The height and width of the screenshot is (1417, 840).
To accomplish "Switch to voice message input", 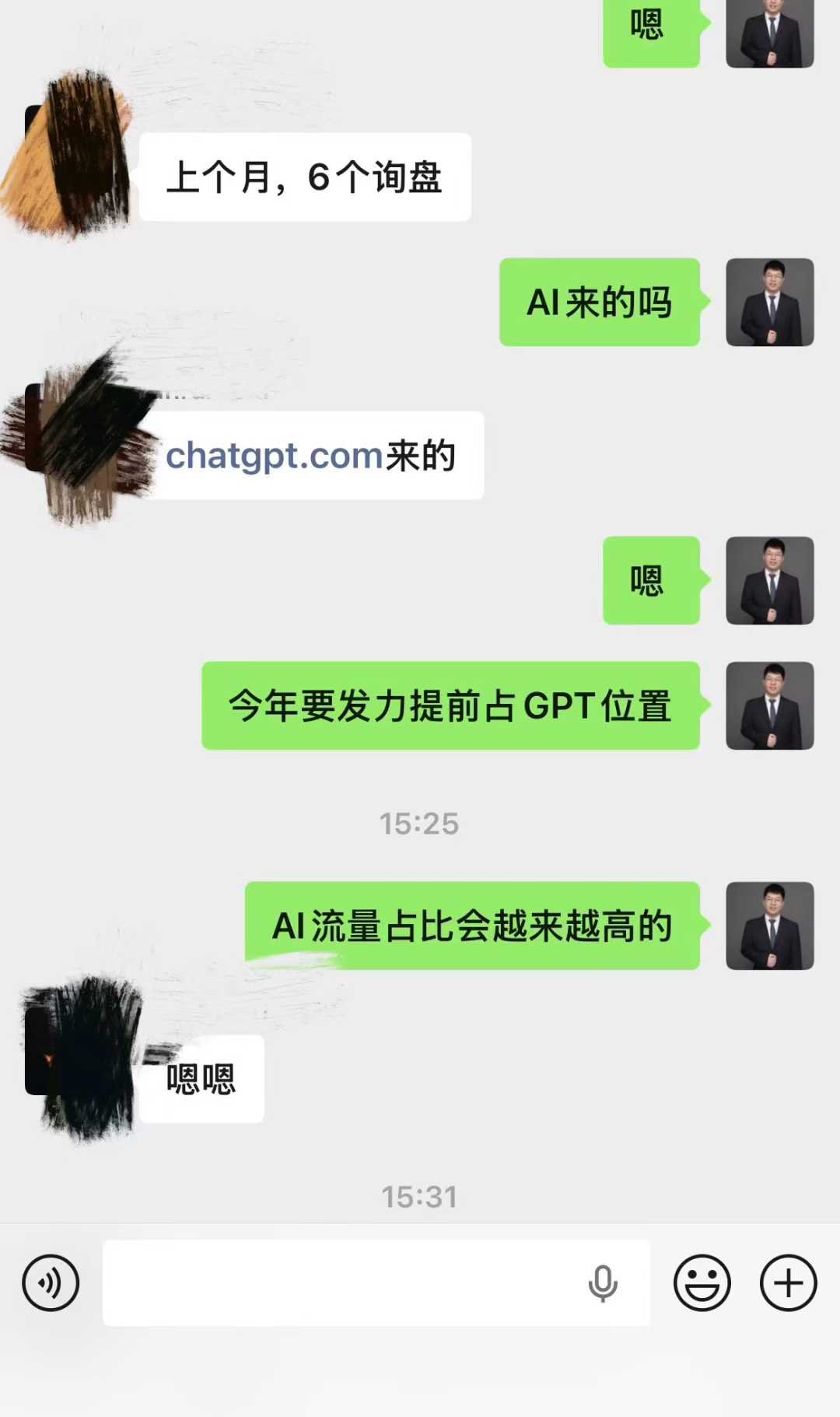I will [51, 1283].
